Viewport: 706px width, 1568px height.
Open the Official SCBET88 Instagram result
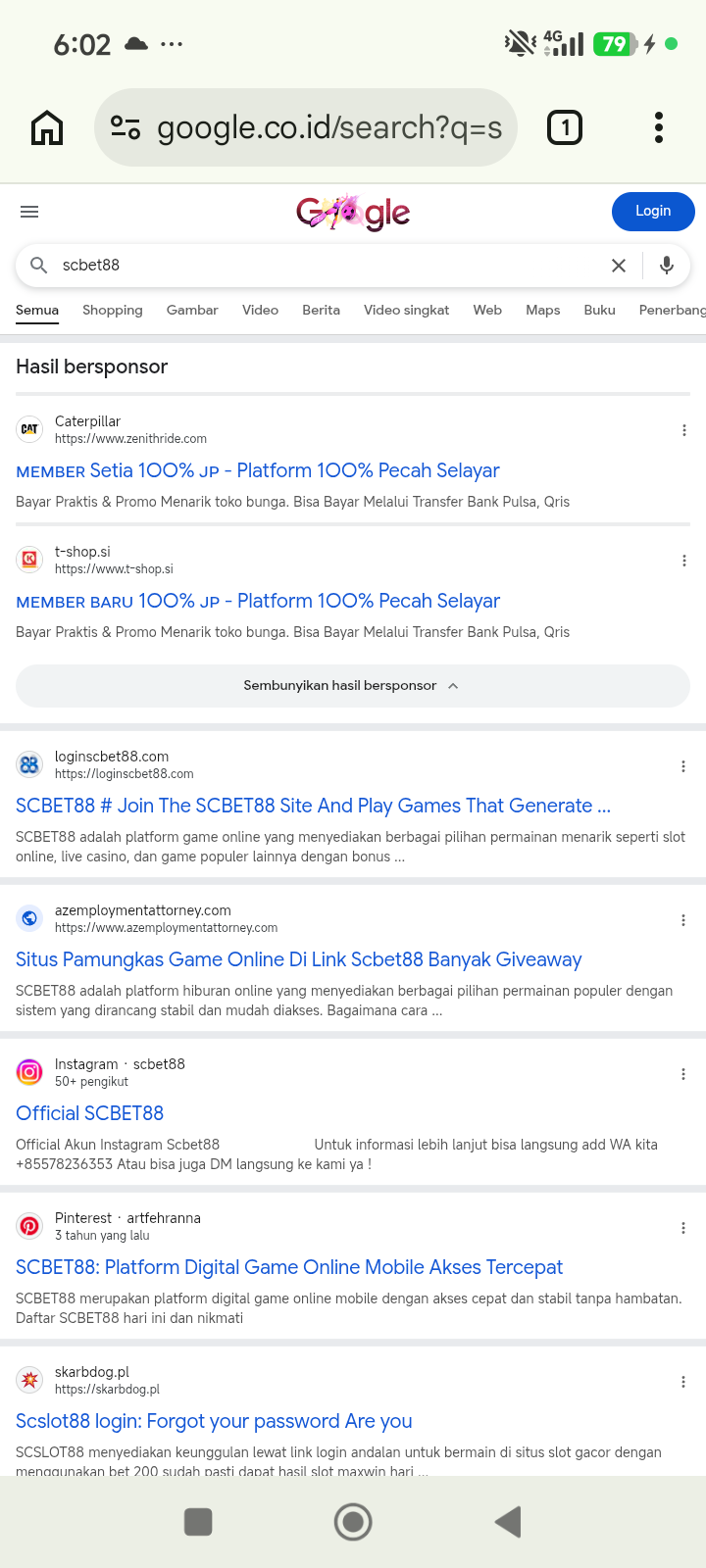pyautogui.click(x=90, y=1113)
